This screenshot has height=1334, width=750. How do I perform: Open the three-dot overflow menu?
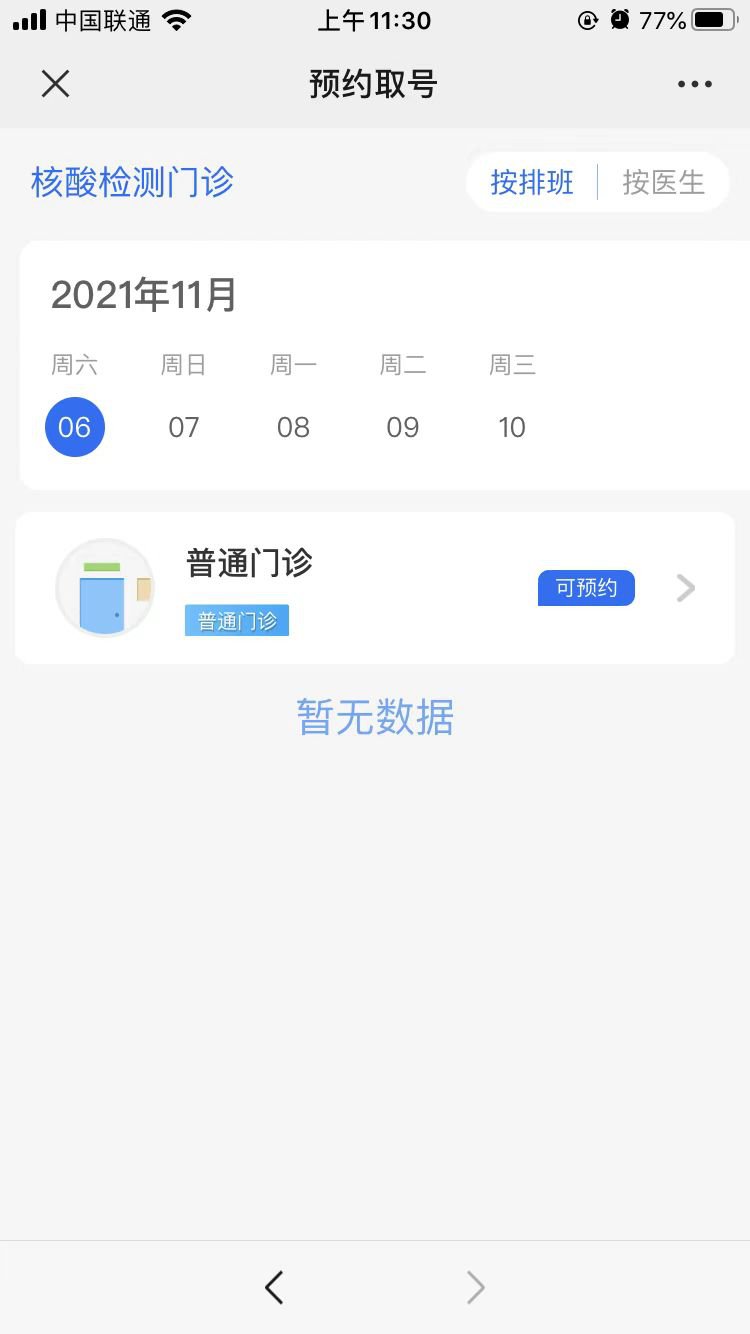694,84
